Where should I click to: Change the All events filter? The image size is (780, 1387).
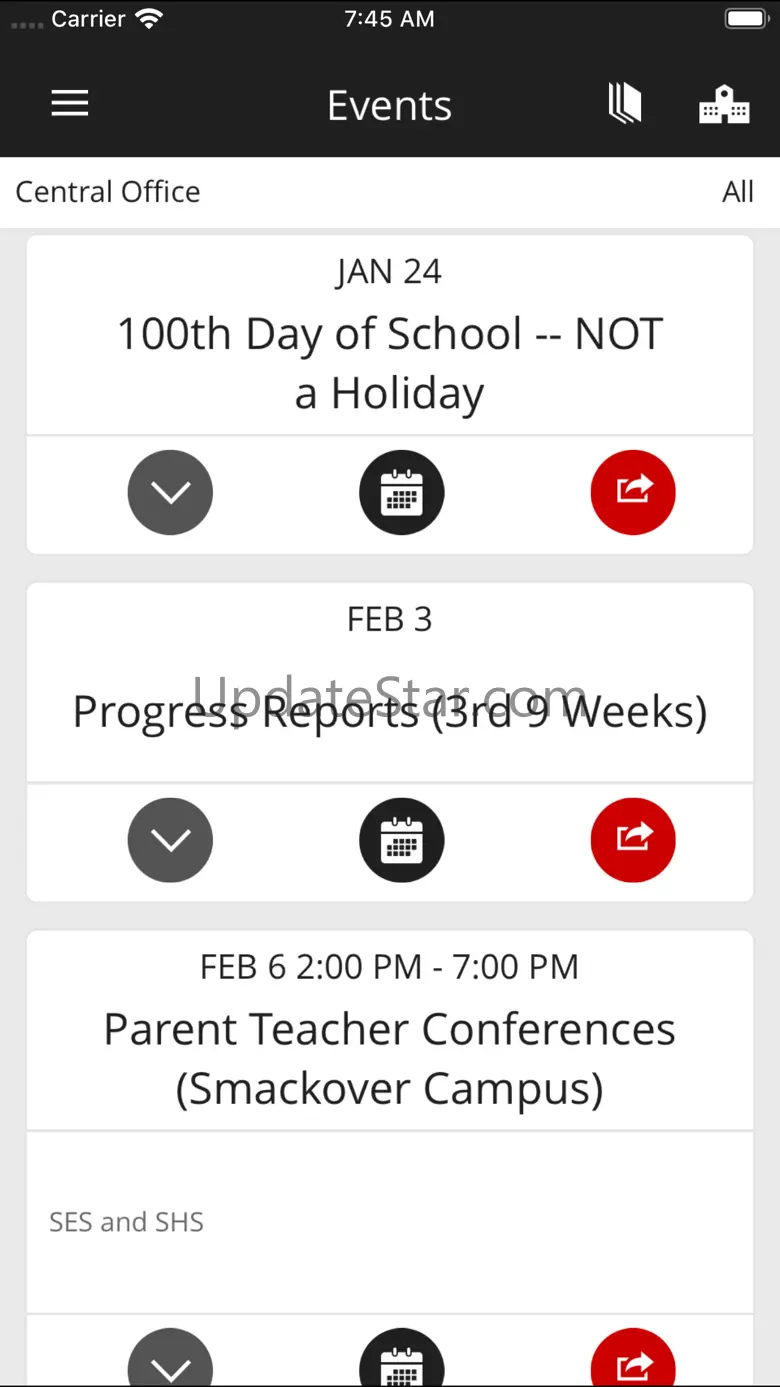(x=737, y=192)
